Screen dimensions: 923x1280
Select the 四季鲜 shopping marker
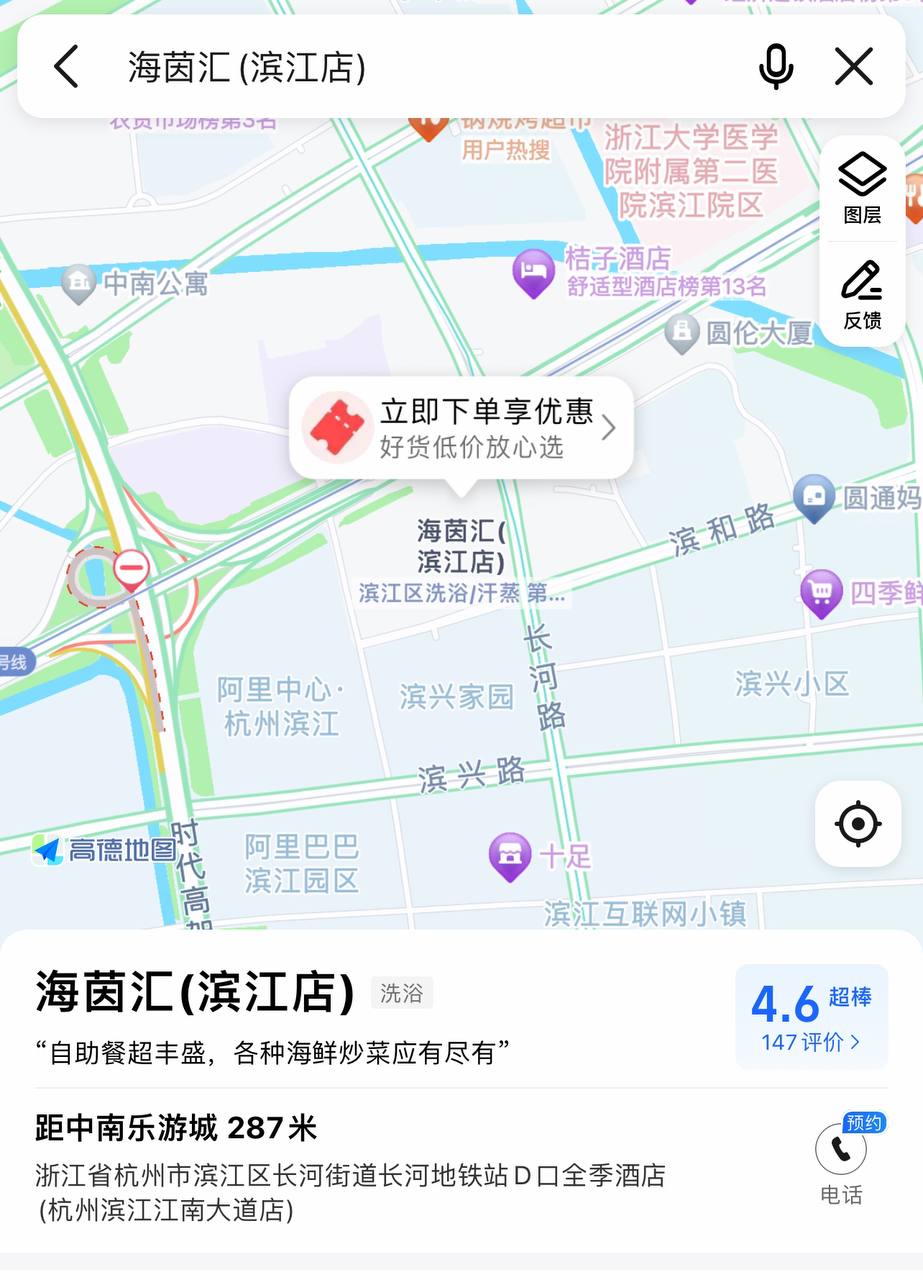(x=821, y=593)
